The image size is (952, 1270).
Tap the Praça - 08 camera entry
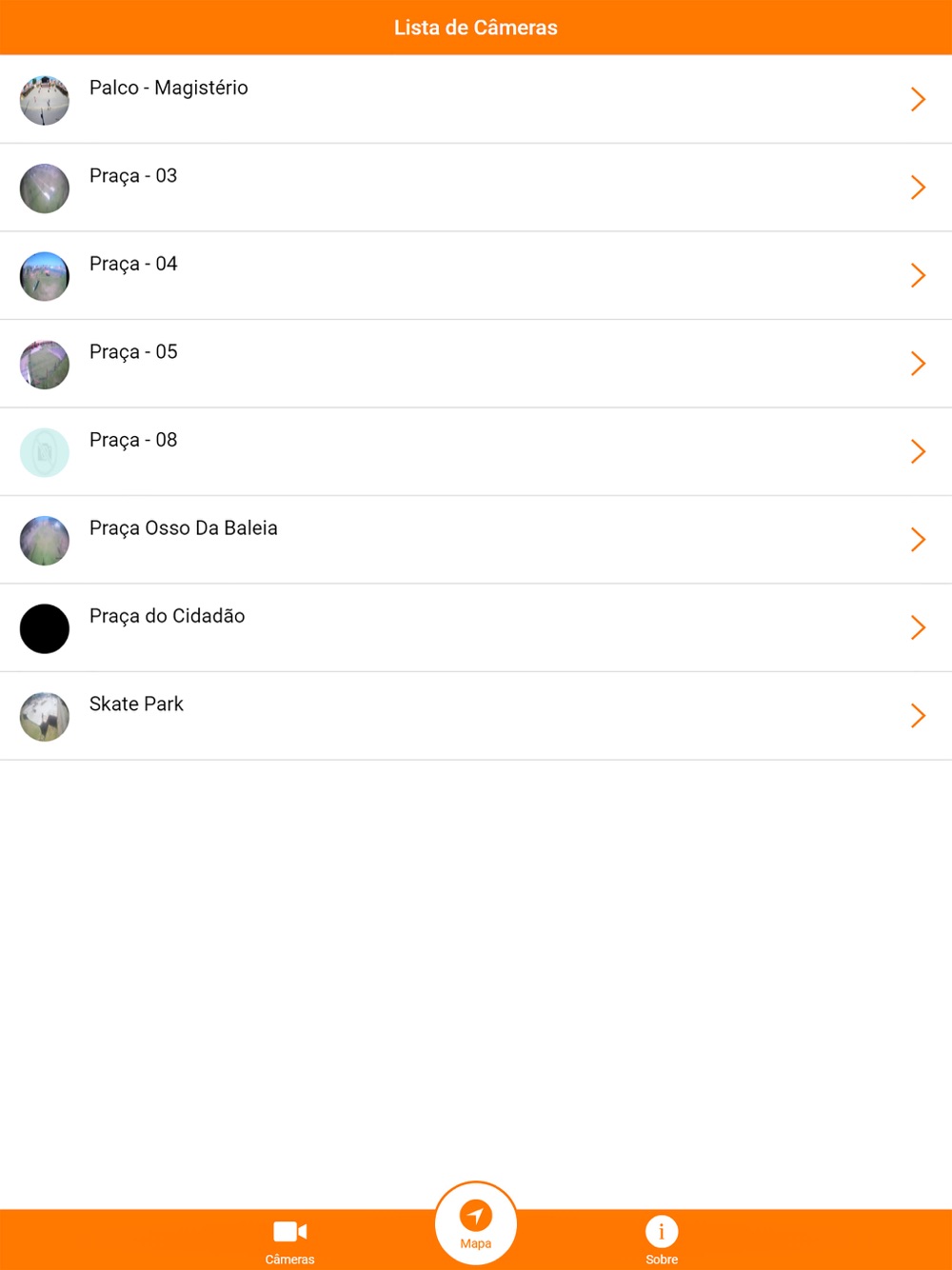(x=474, y=451)
